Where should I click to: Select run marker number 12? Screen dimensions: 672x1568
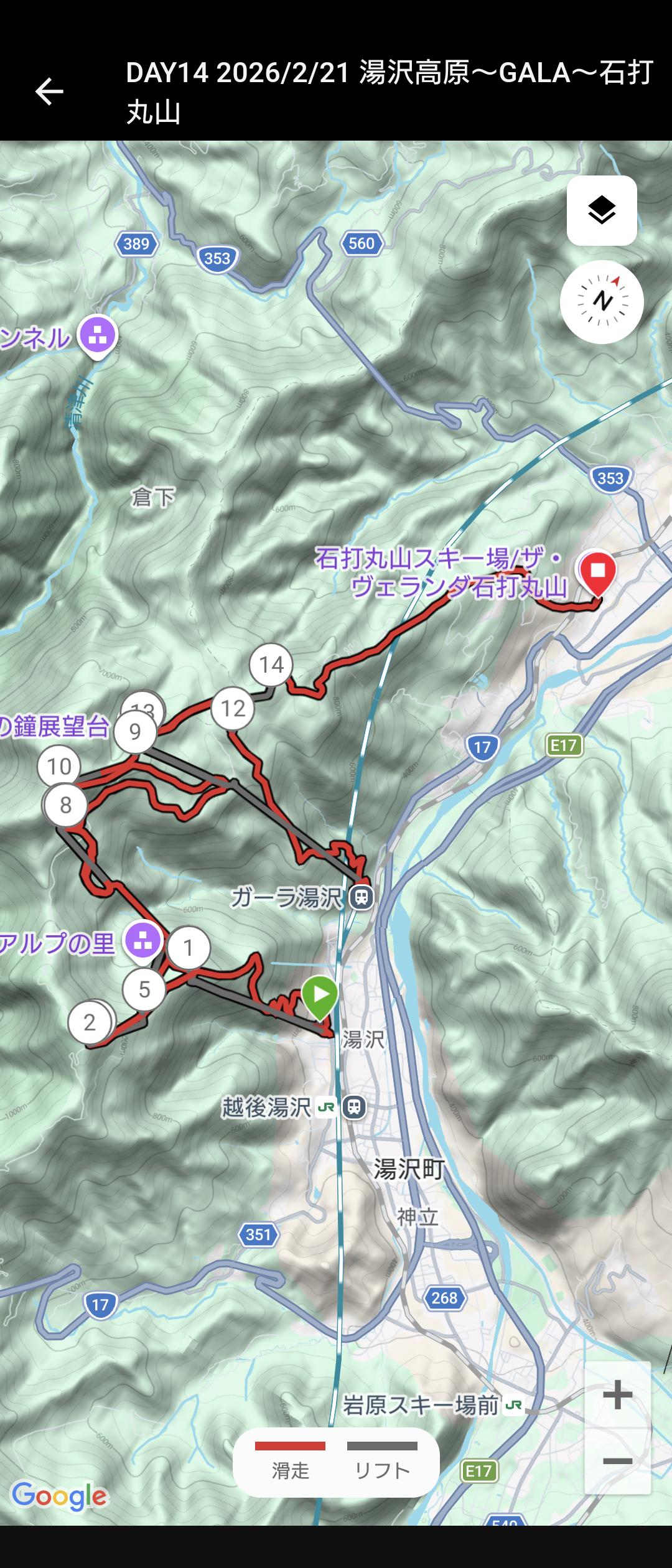pyautogui.click(x=233, y=709)
